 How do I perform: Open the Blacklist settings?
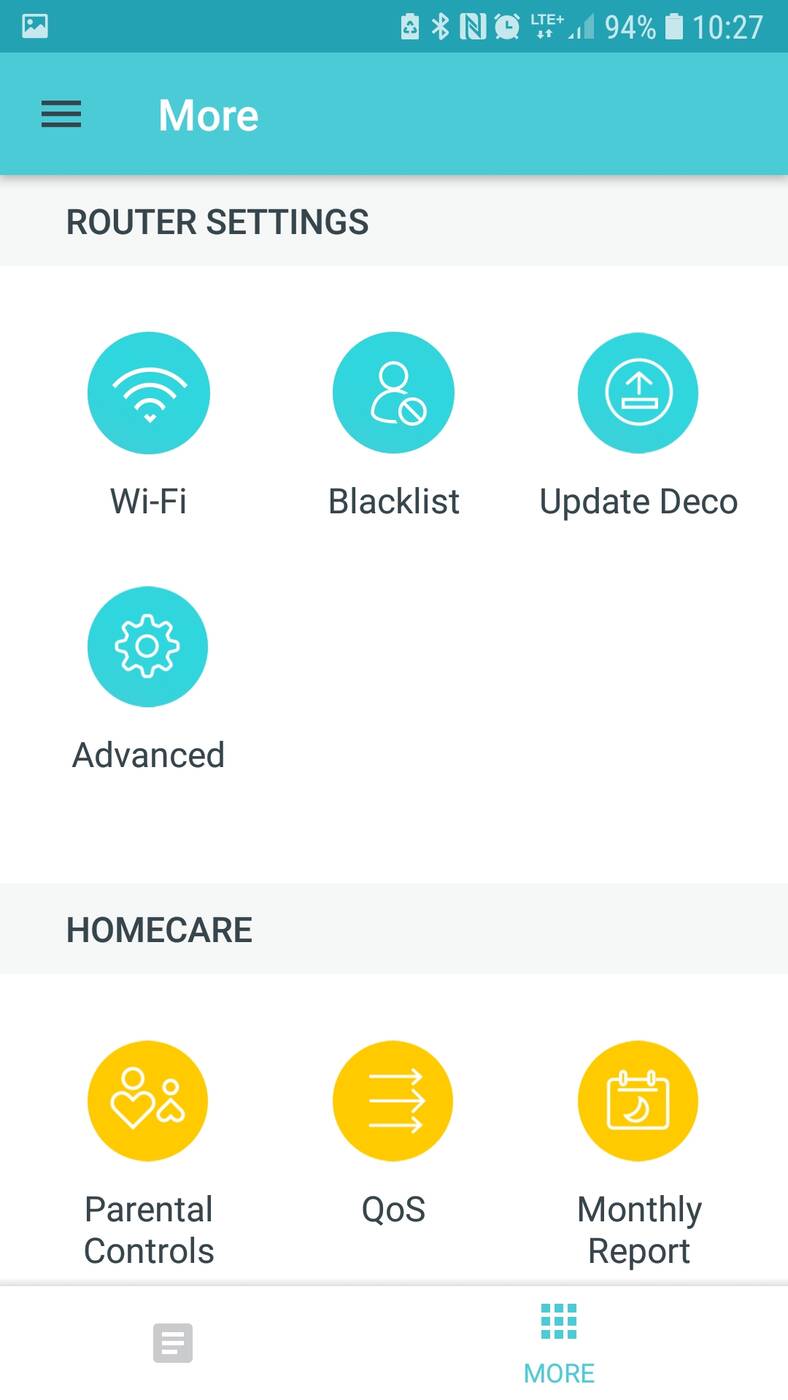point(393,393)
